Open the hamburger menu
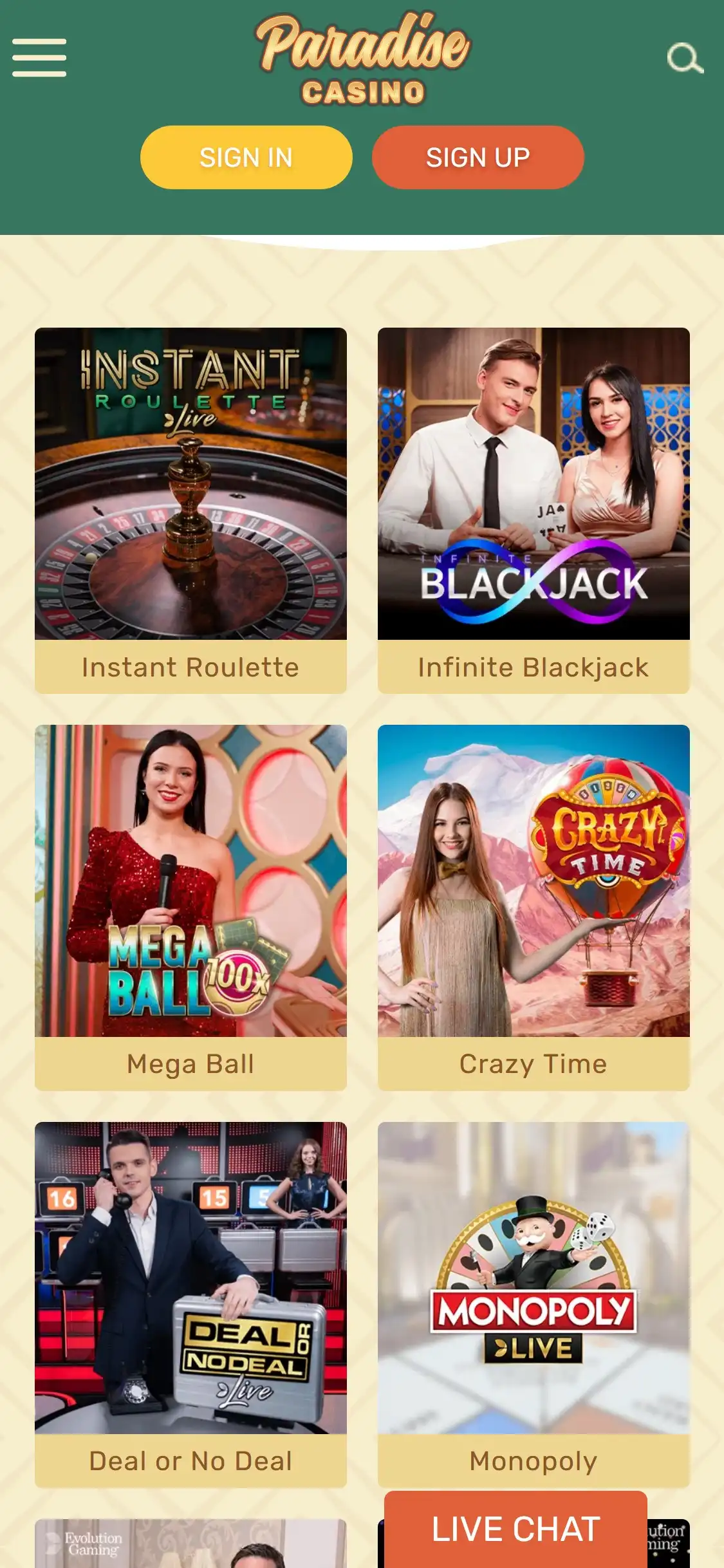The width and height of the screenshot is (724, 1568). pyautogui.click(x=39, y=57)
